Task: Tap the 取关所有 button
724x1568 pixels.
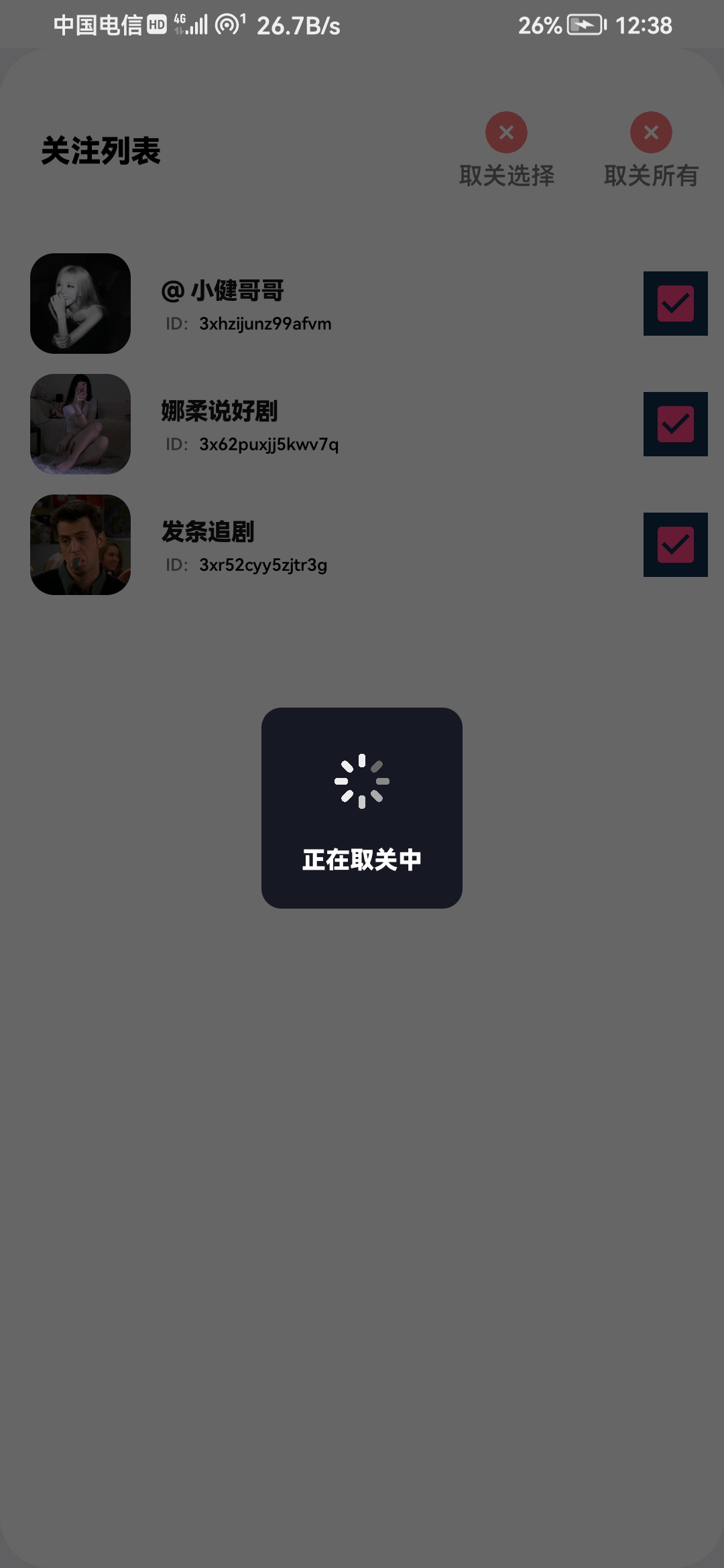Action: [651, 150]
